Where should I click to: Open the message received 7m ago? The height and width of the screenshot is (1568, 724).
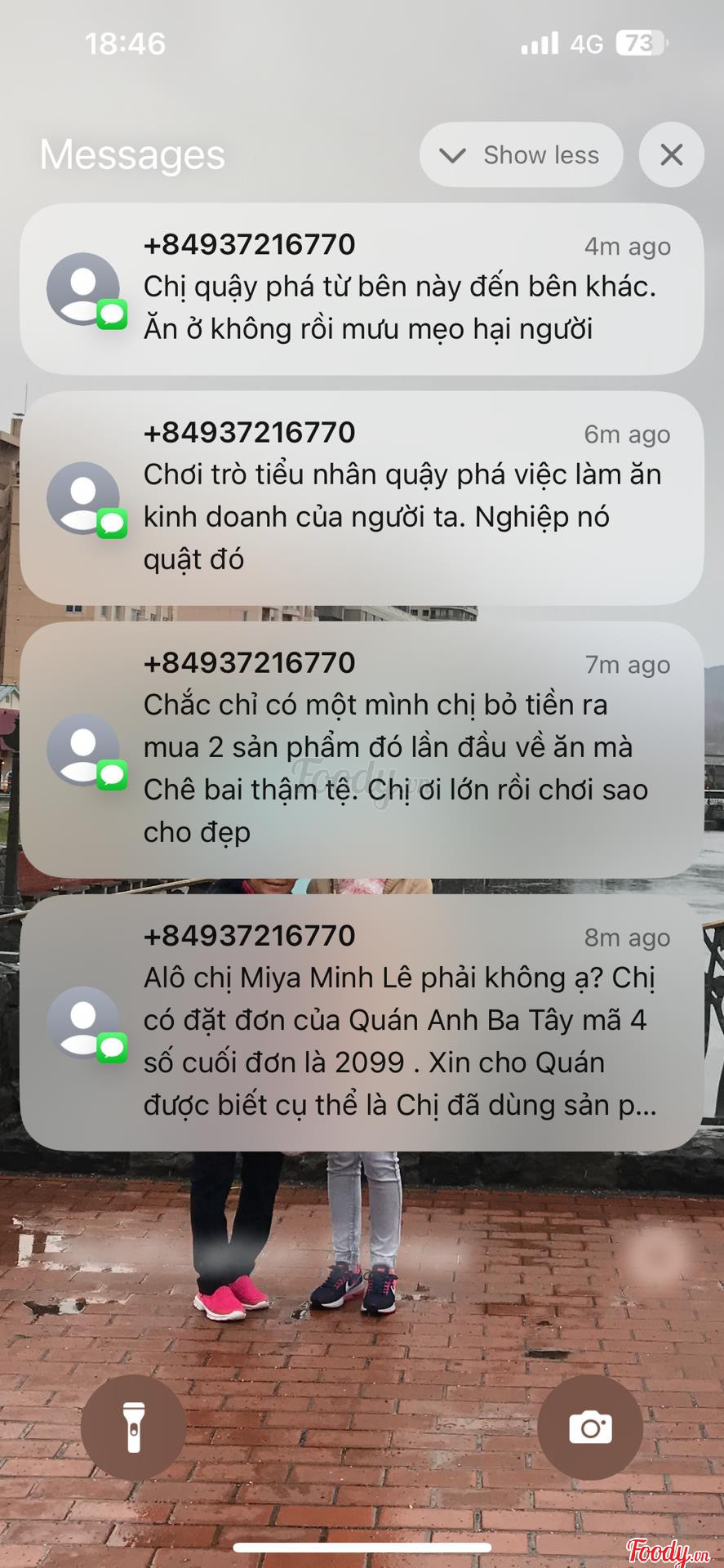tap(362, 749)
